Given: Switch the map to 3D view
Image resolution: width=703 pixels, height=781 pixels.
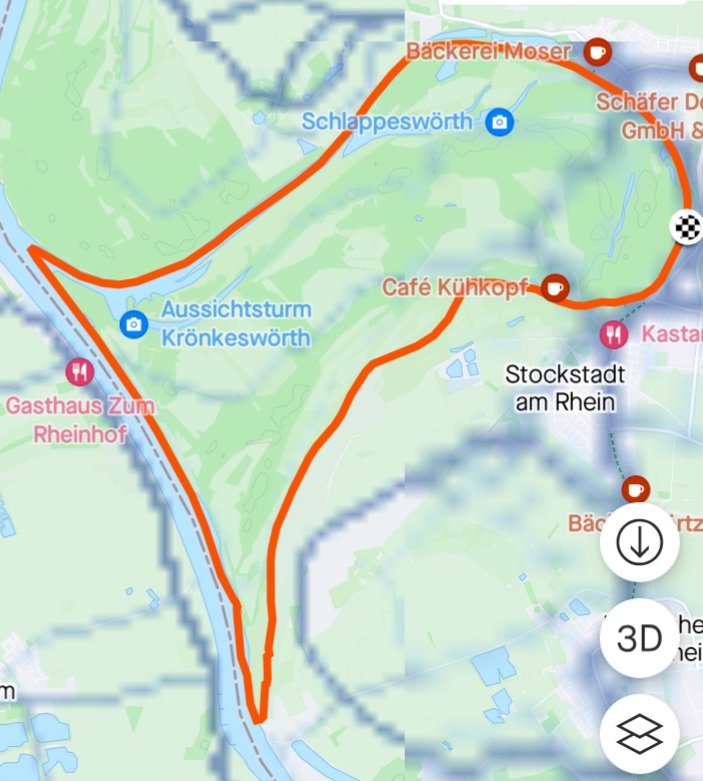Looking at the screenshot, I should coord(639,639).
